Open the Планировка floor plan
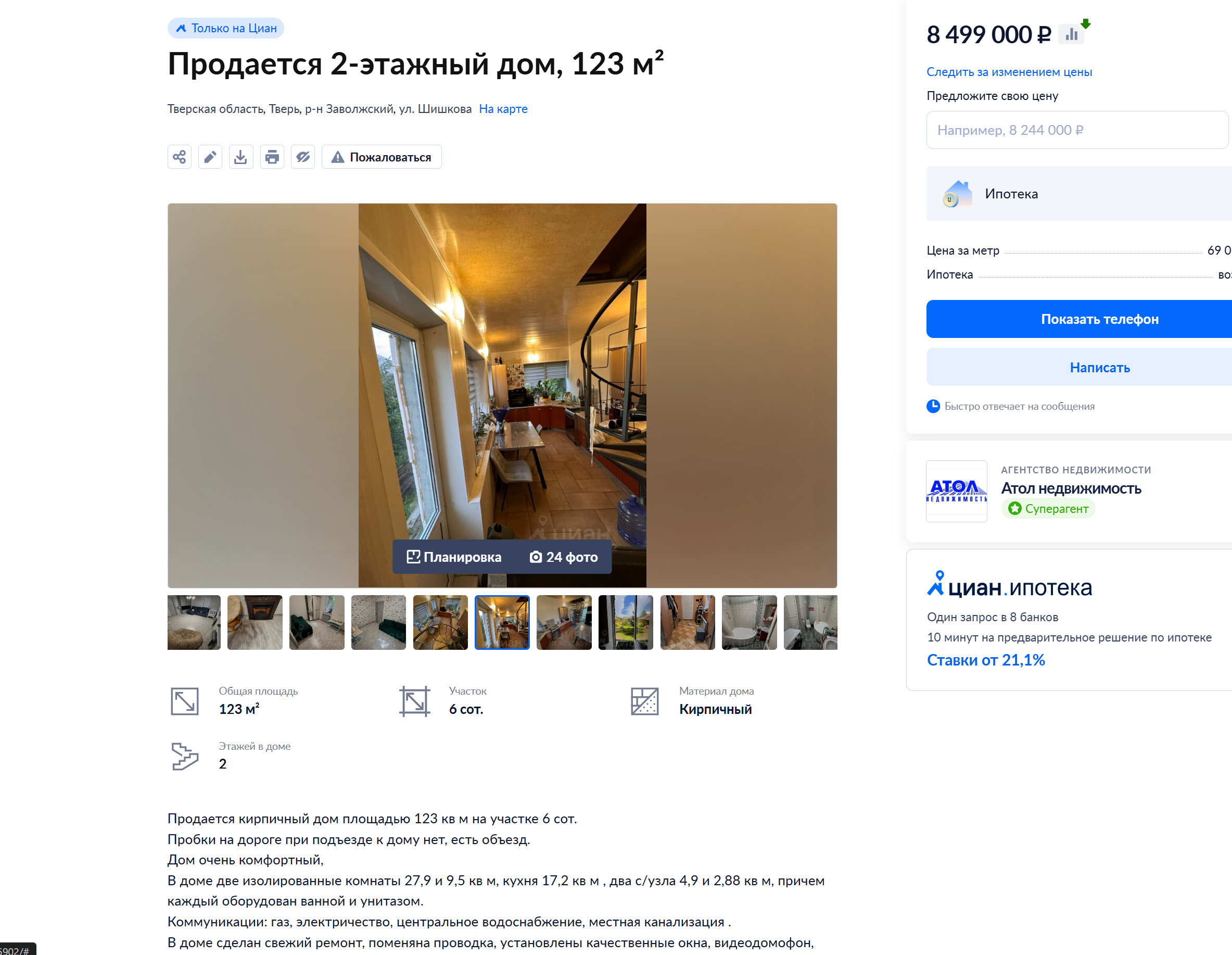Screen dimensions: 1232x955 (454, 557)
